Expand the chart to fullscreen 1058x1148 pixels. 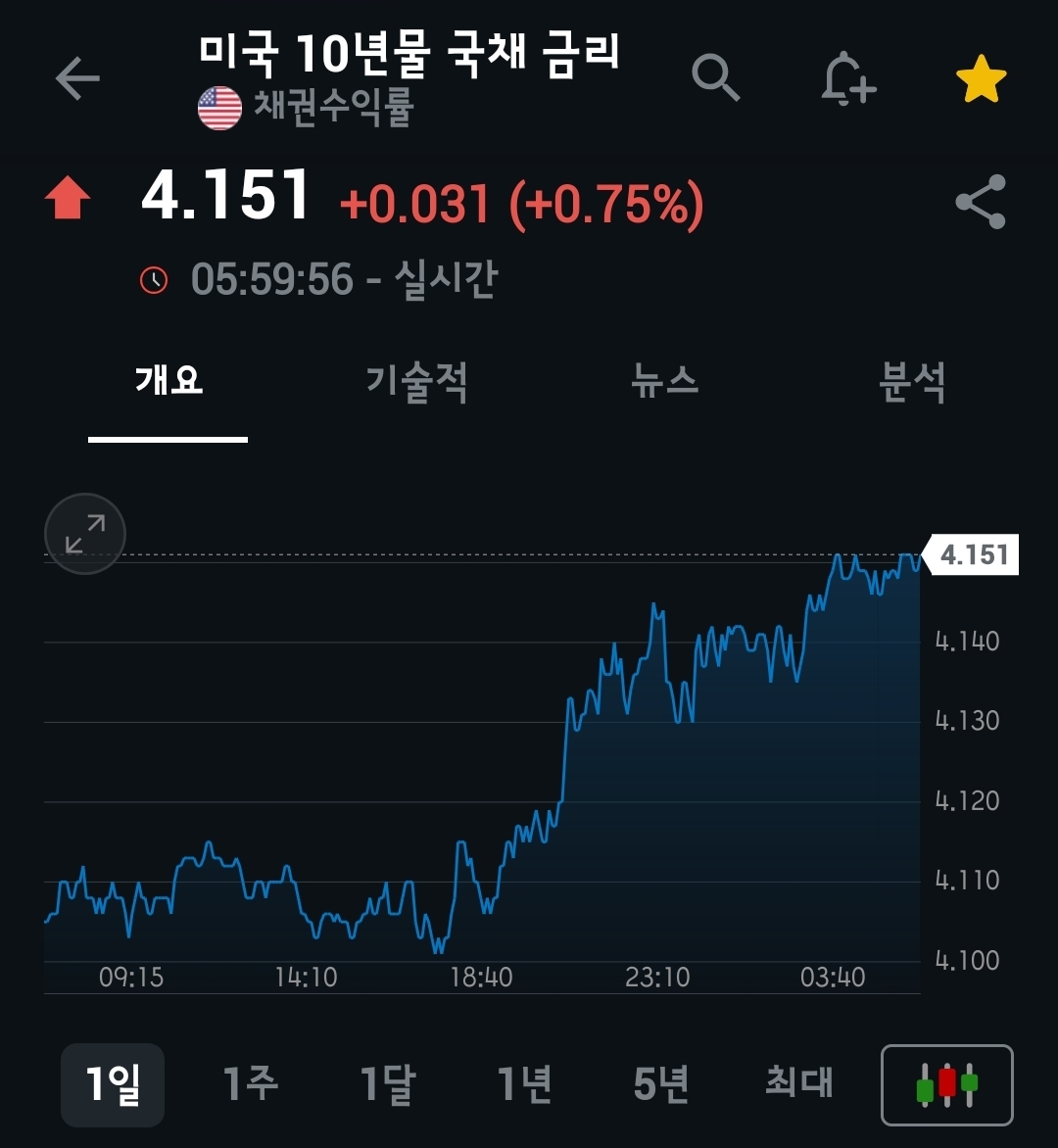click(85, 534)
